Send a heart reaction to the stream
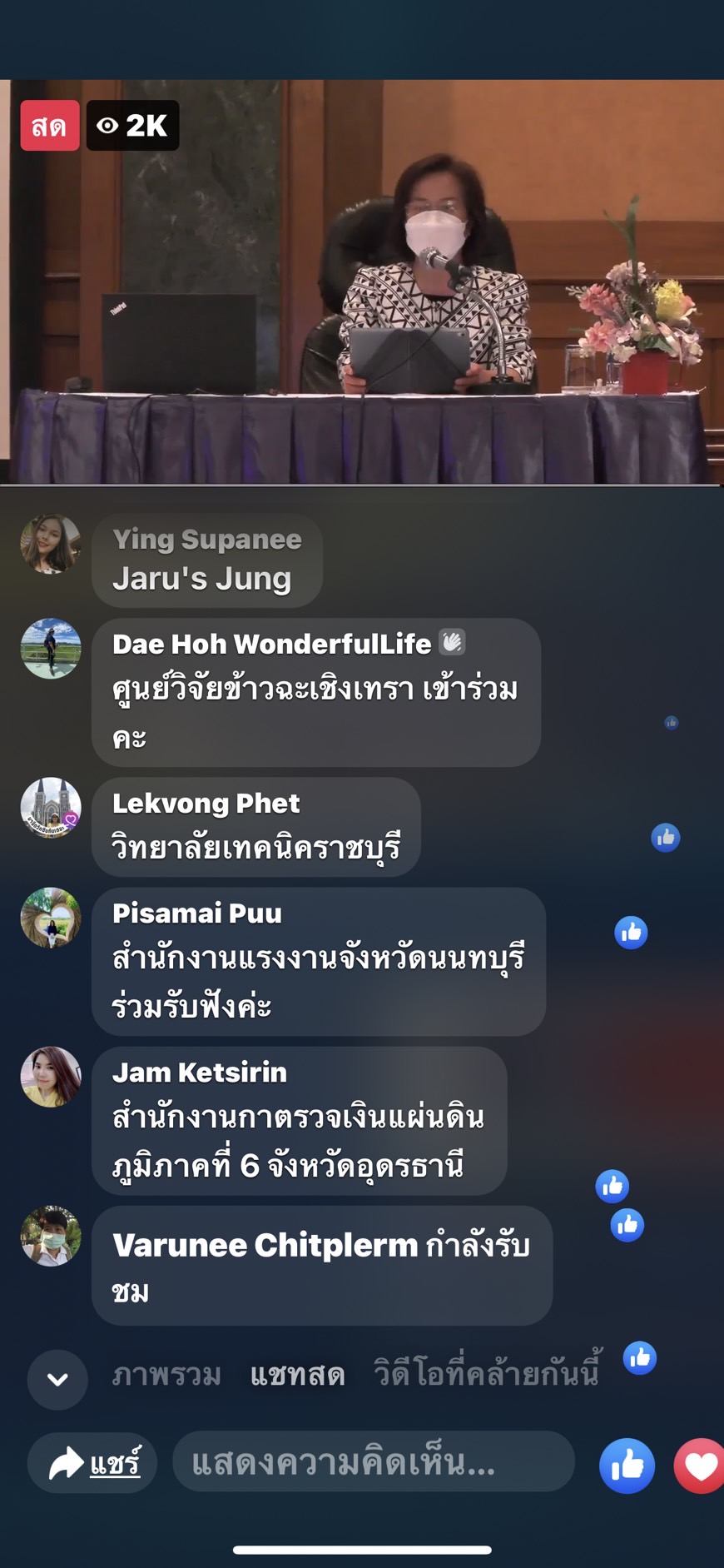724x1568 pixels. (701, 1466)
